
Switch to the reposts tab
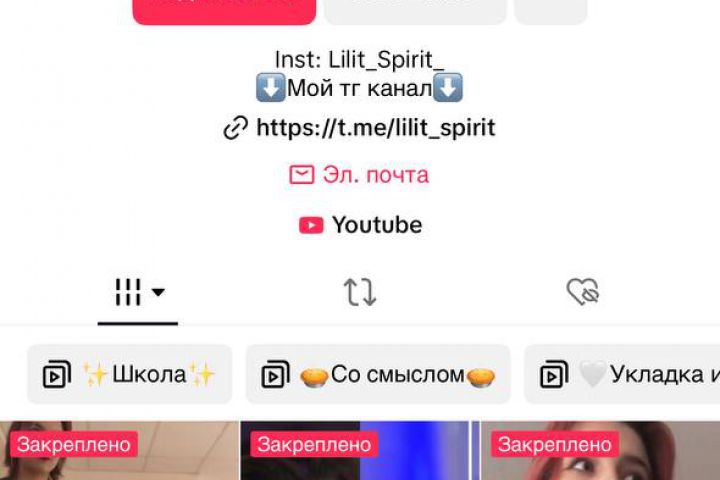[x=360, y=292]
